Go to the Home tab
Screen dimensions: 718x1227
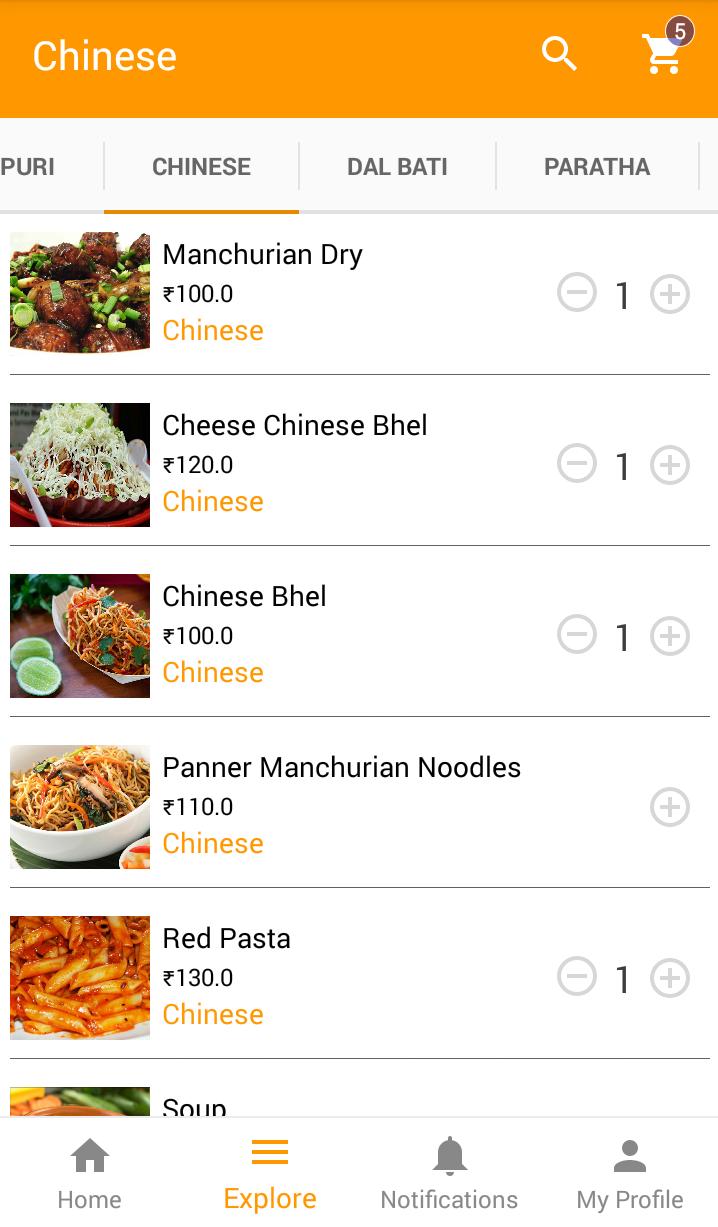[90, 1174]
